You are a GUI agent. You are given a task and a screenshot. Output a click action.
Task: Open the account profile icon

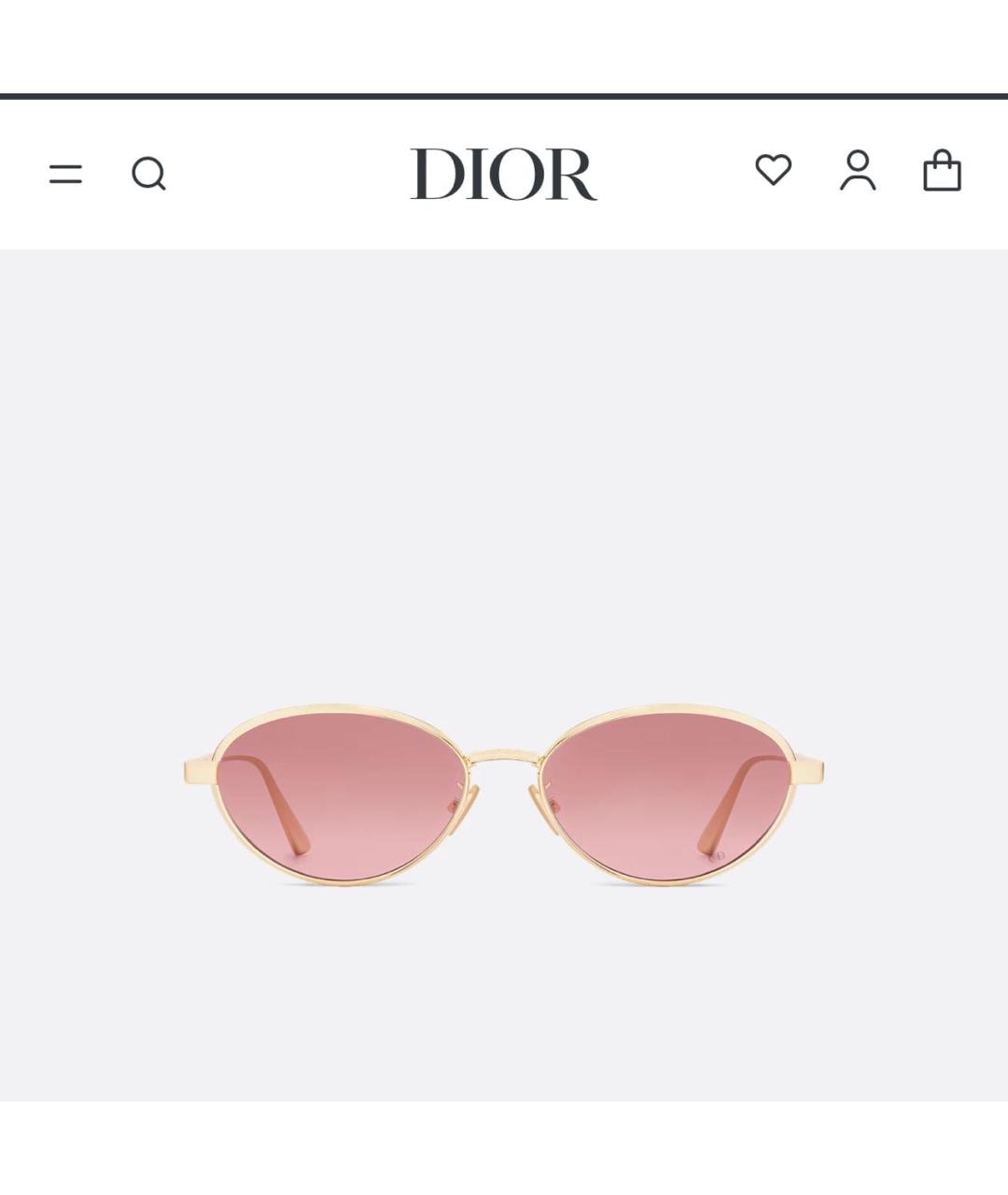(858, 171)
